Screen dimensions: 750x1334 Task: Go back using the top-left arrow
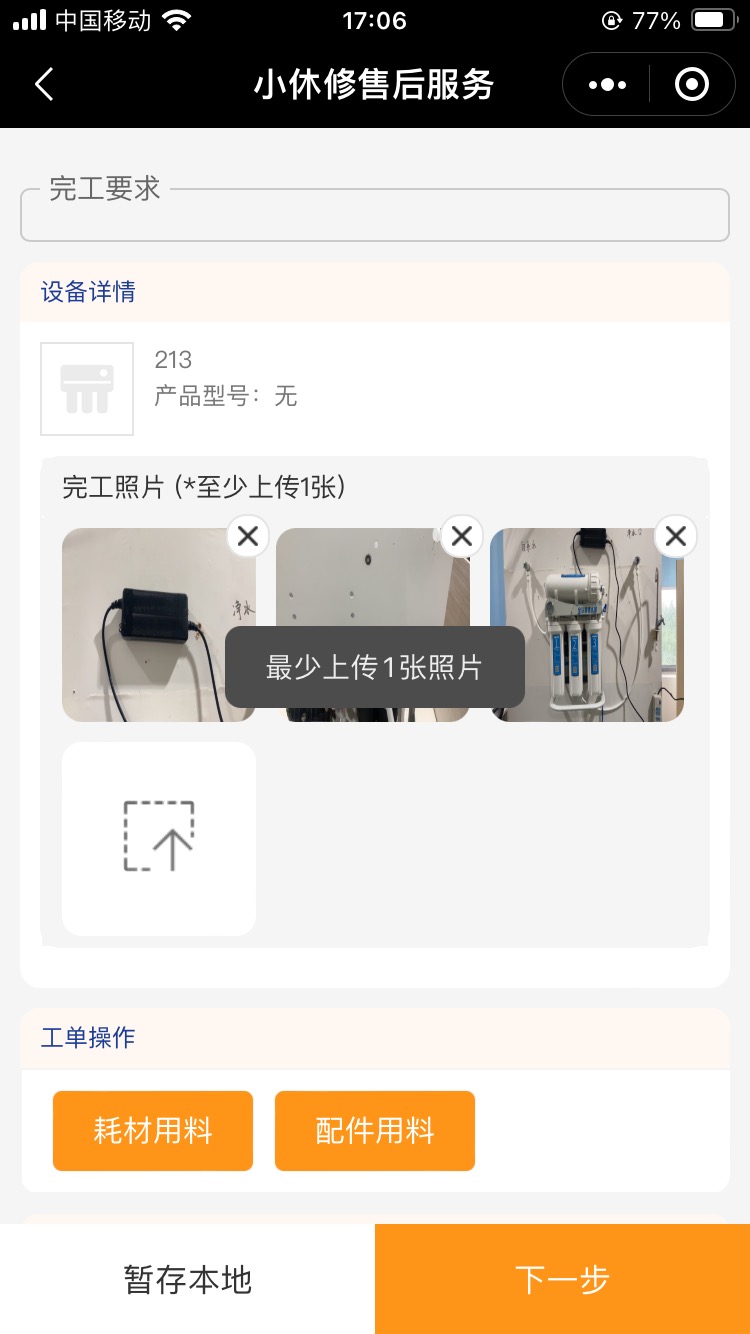click(44, 85)
